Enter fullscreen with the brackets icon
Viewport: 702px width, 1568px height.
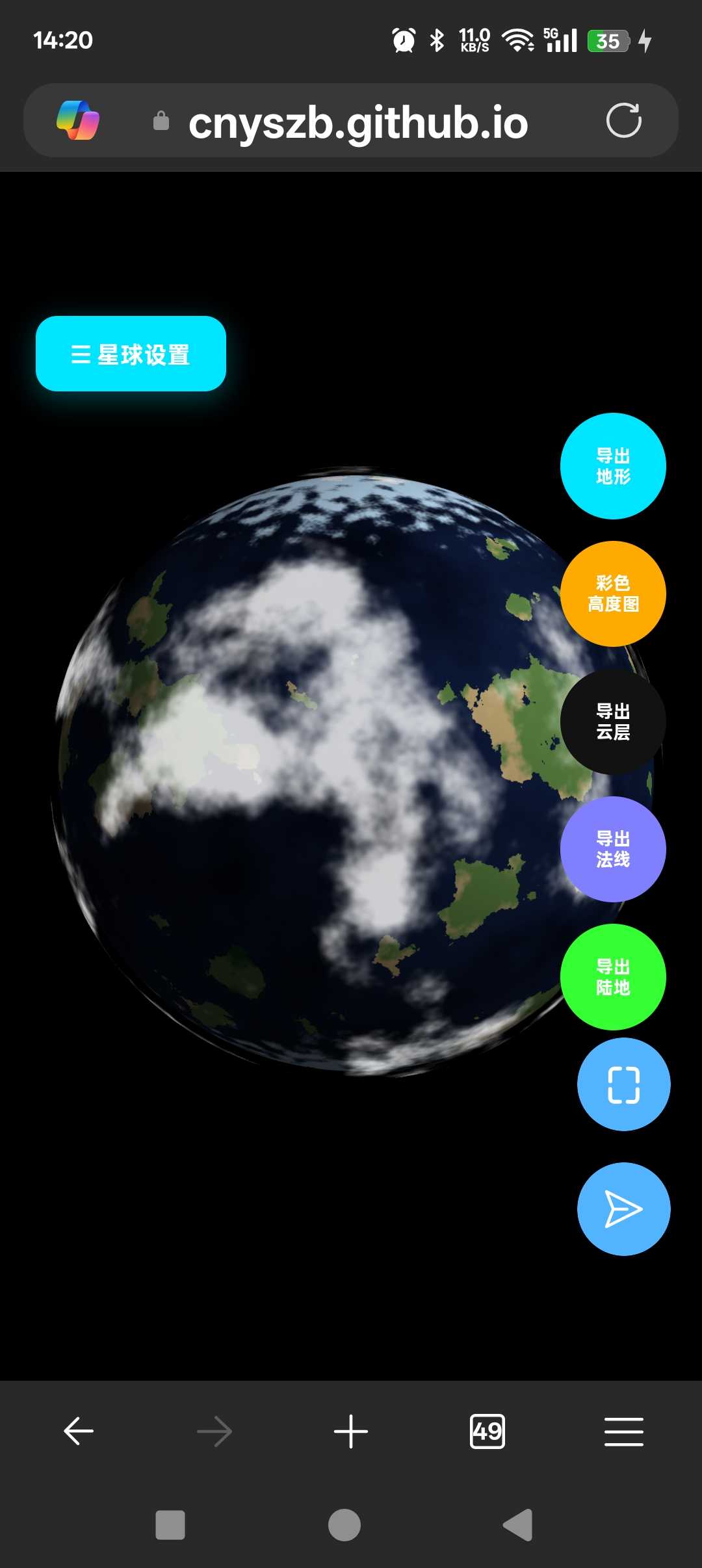[623, 1085]
